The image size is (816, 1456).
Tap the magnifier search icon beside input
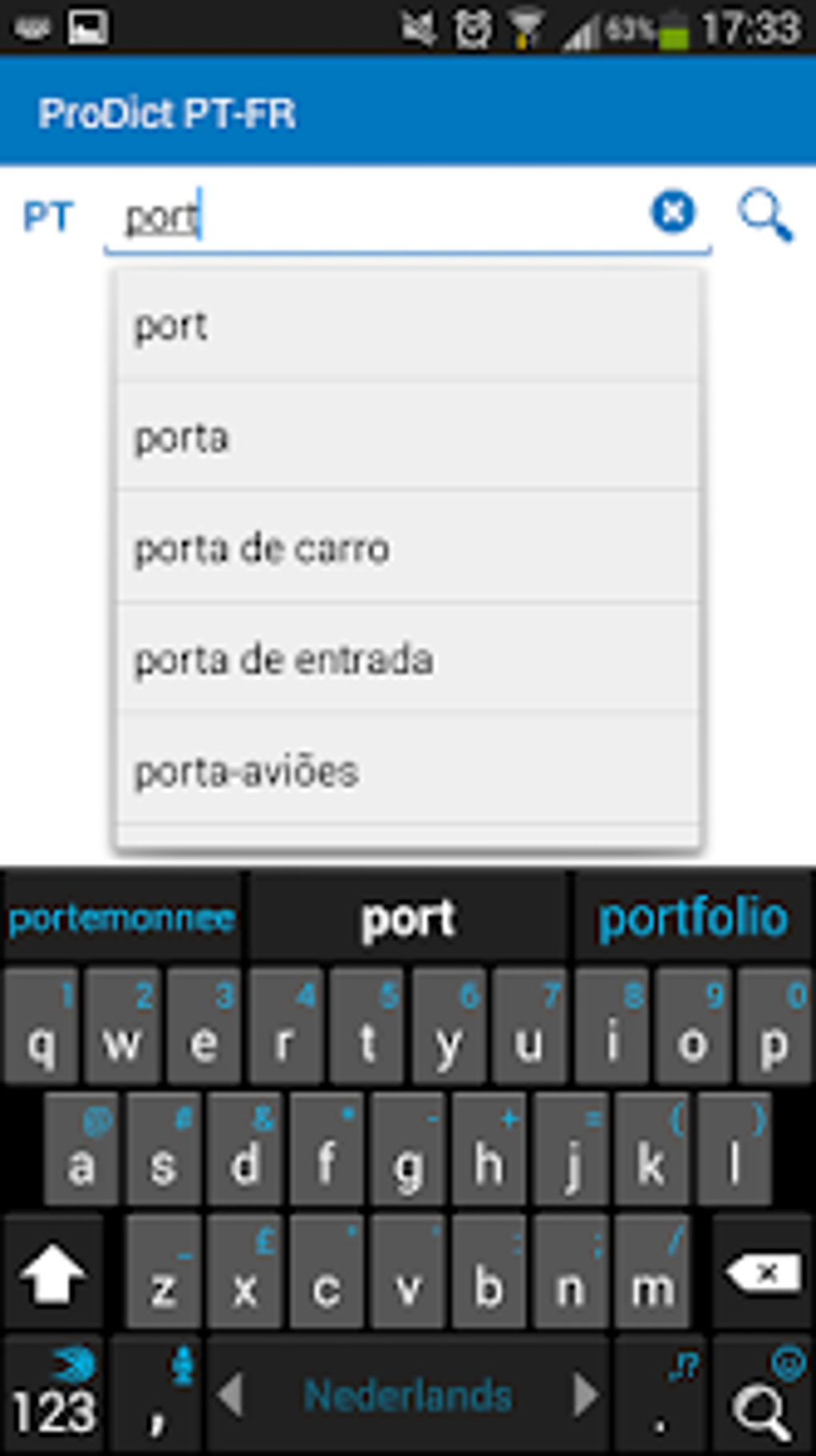tap(765, 215)
